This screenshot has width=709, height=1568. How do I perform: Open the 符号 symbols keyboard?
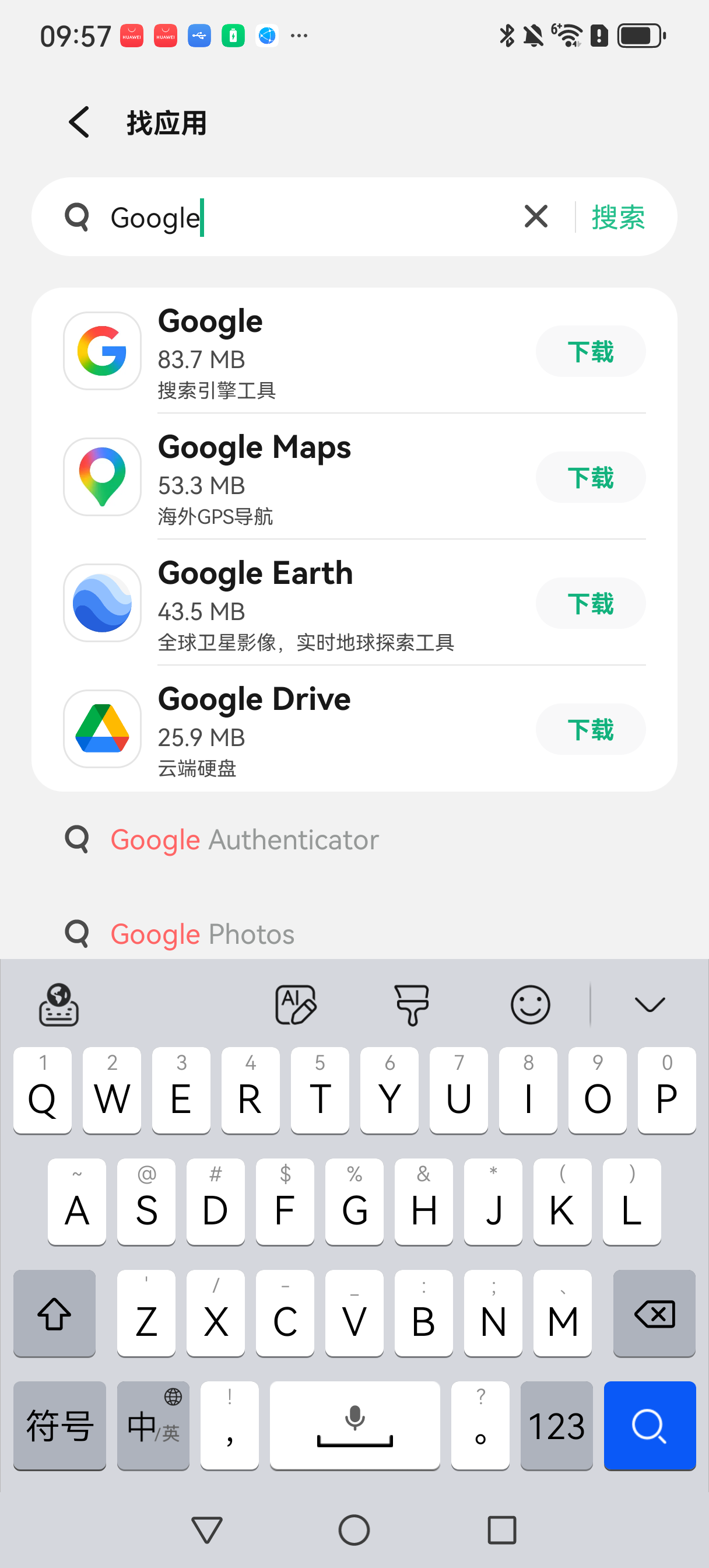(59, 1425)
